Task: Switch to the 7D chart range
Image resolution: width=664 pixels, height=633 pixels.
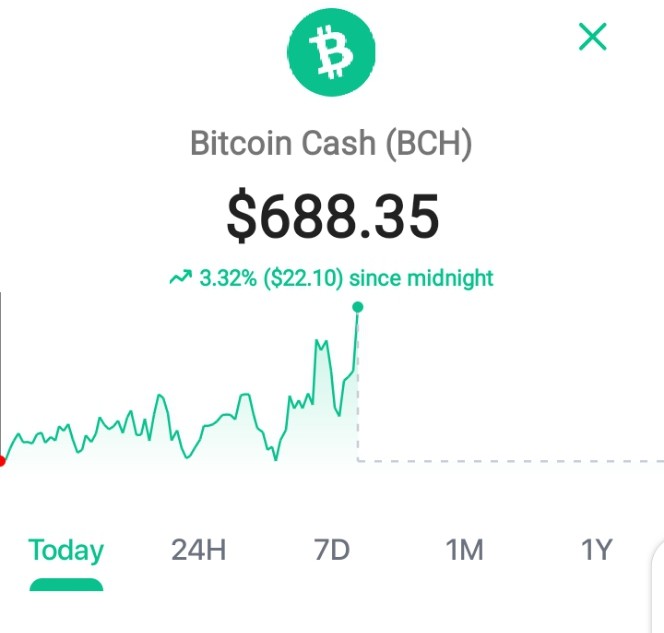Action: coord(332,550)
